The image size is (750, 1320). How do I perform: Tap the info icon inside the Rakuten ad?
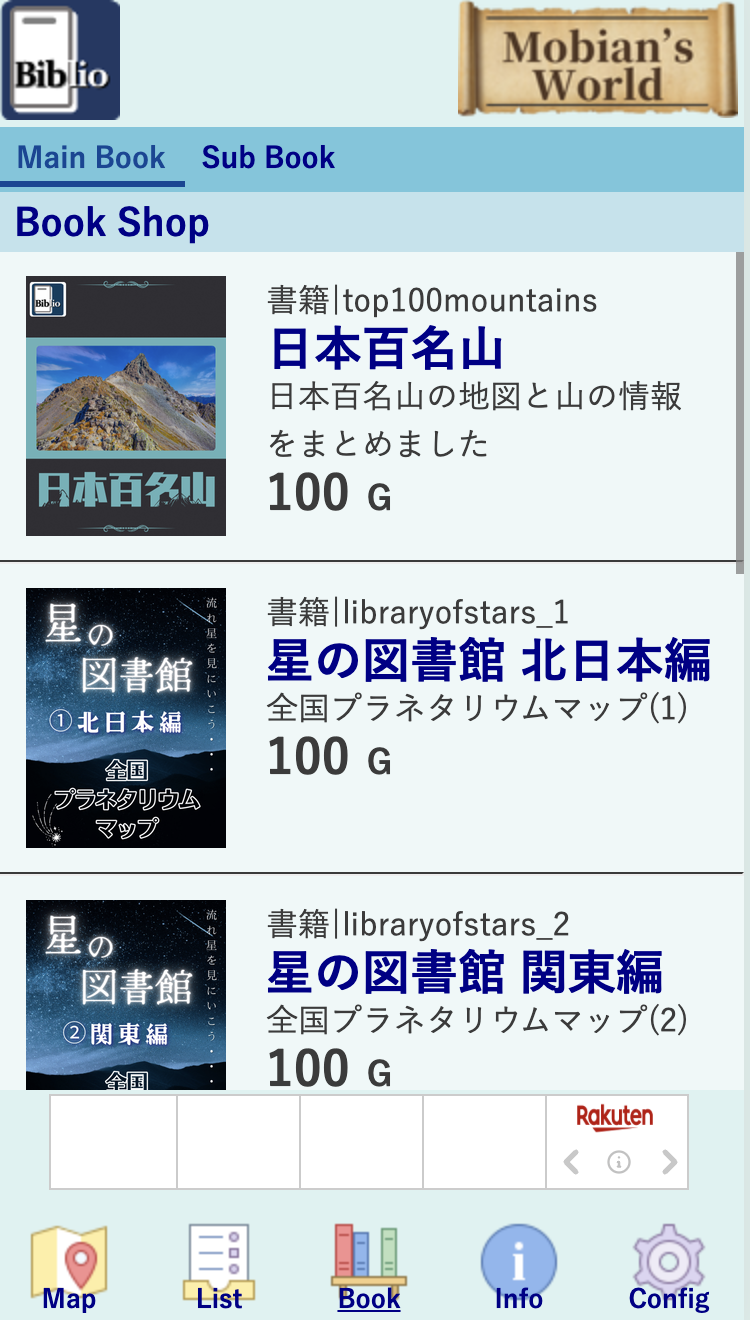[x=618, y=1162]
